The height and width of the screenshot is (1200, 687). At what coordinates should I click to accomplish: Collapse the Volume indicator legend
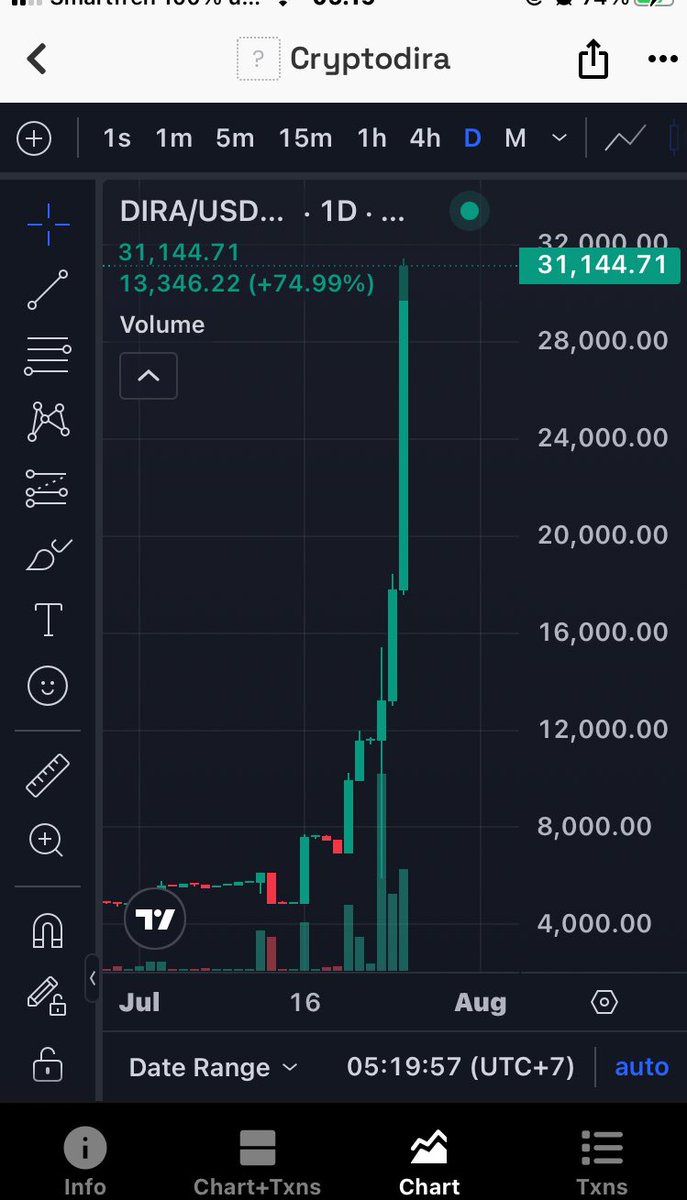click(148, 376)
